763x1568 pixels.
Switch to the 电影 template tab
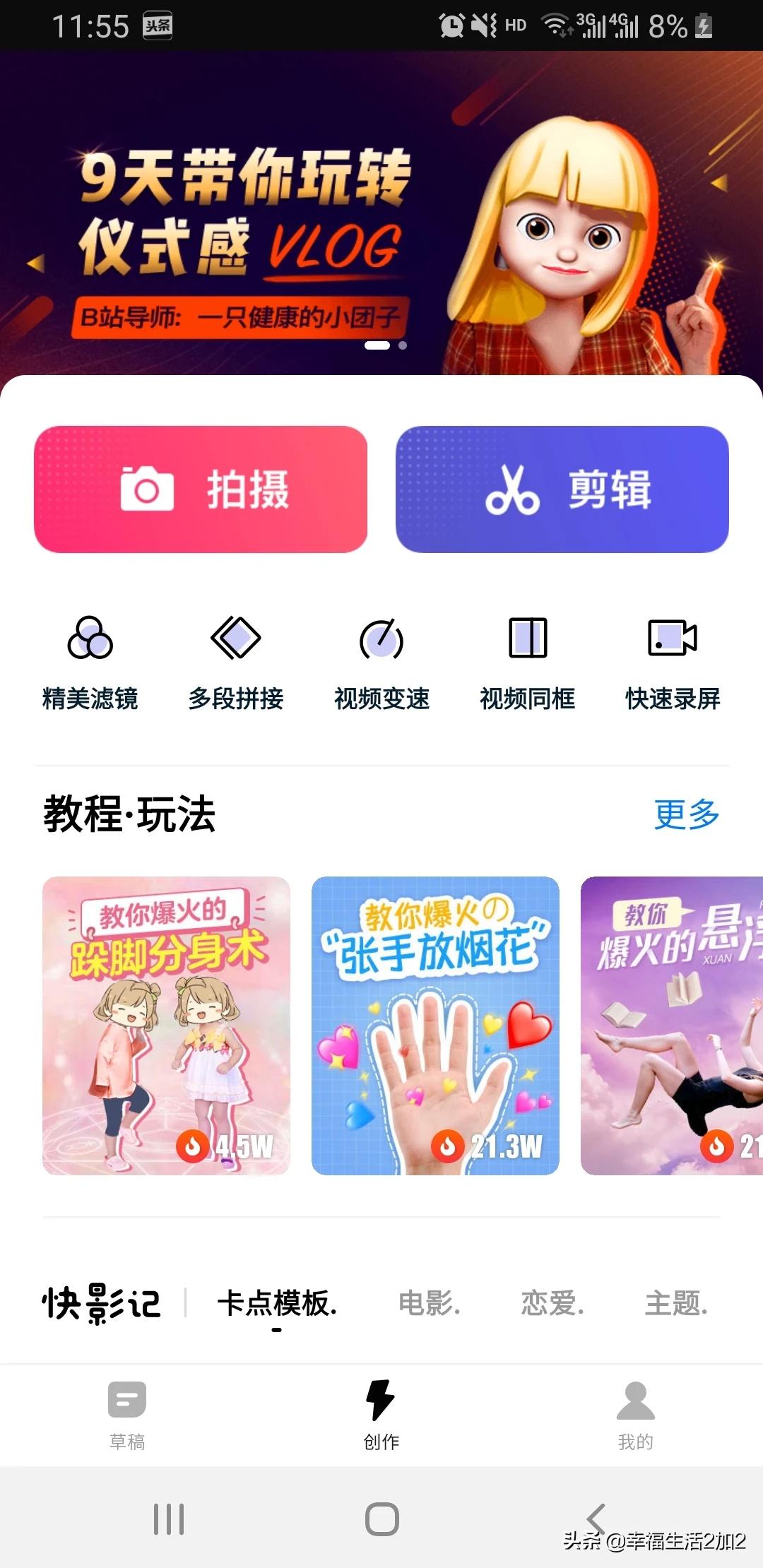pos(430,1303)
